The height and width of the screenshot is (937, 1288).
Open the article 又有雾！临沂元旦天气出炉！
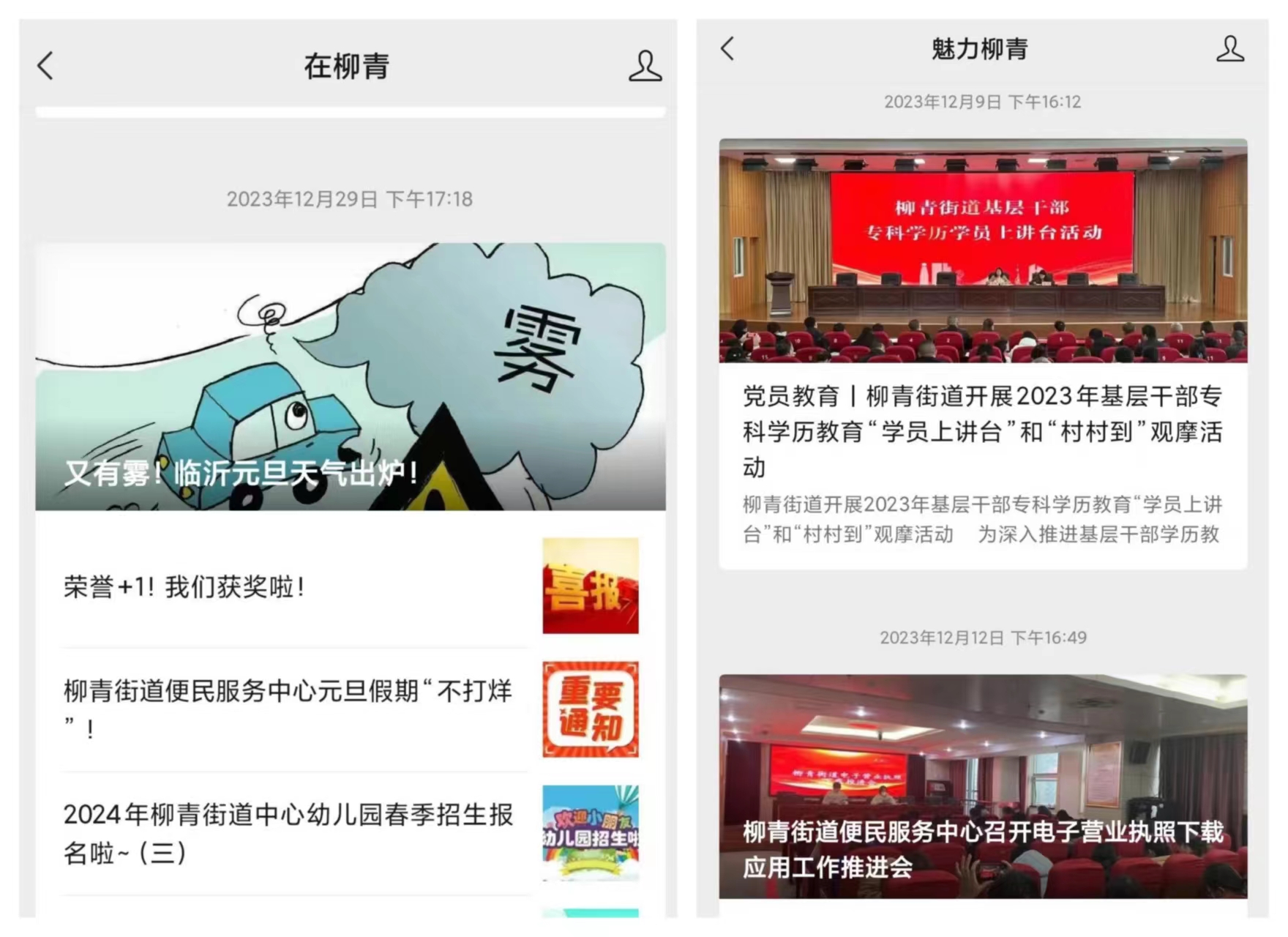(x=350, y=377)
